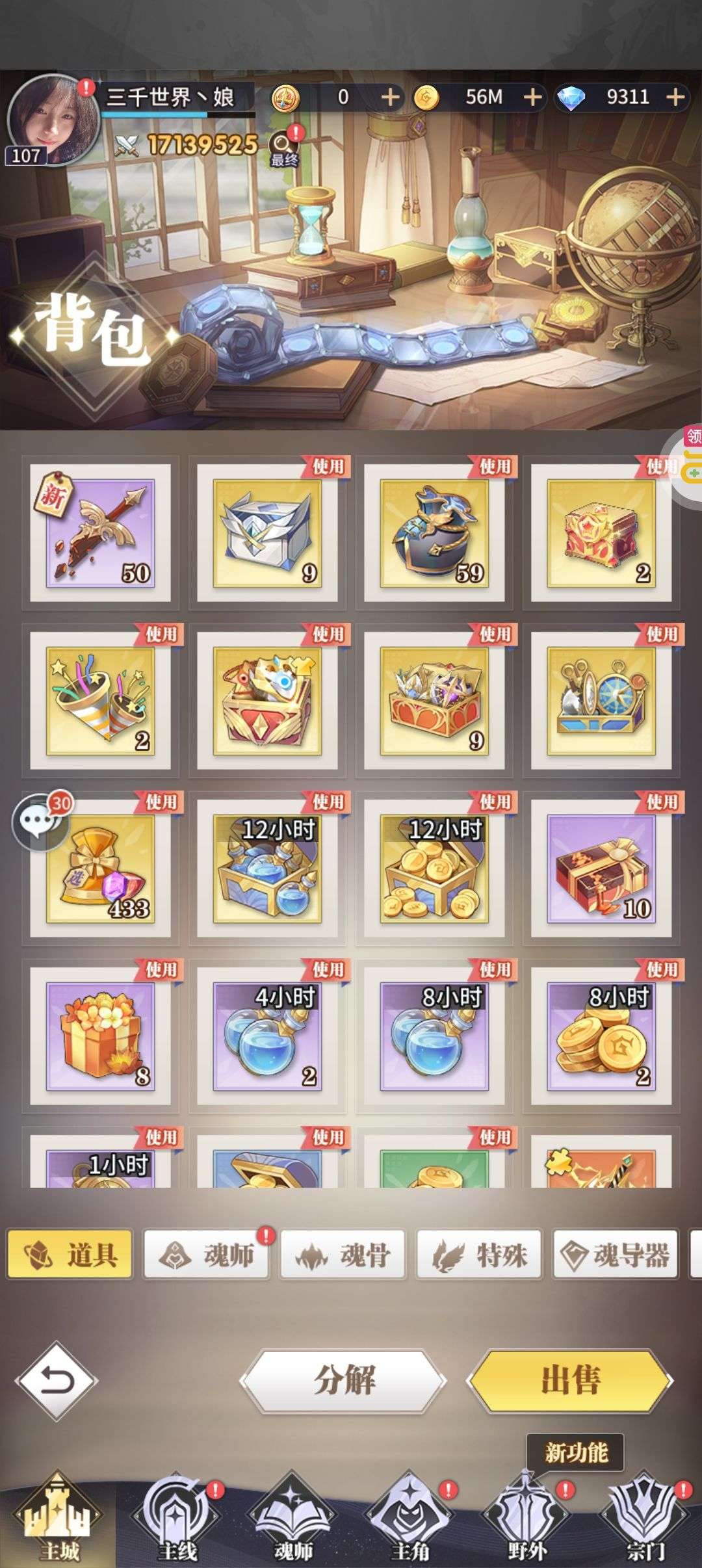Select the gem bag item with 433
Viewport: 702px width, 1568px height.
point(100,868)
